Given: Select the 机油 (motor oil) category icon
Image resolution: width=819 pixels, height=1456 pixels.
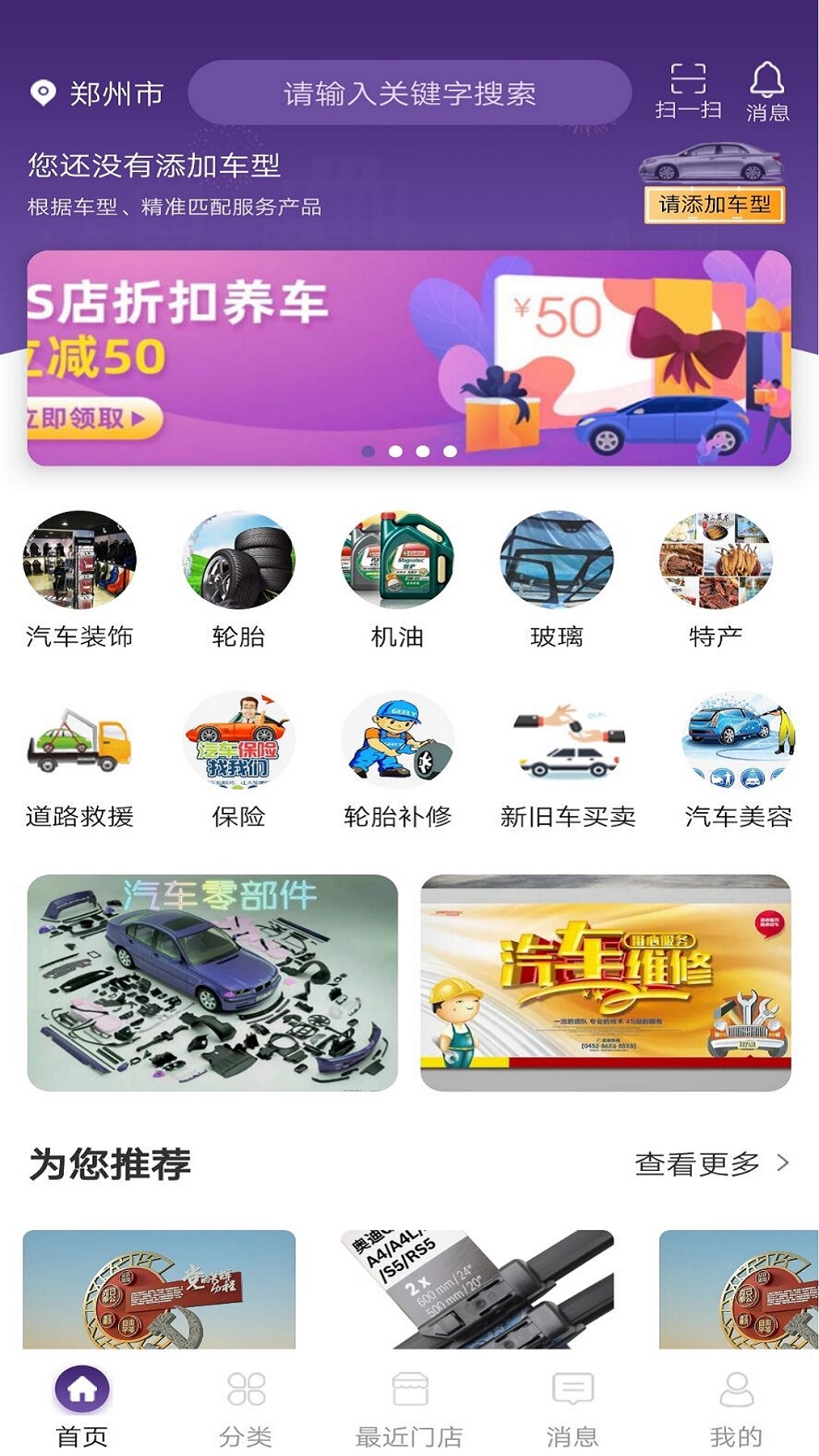Looking at the screenshot, I should [x=397, y=560].
